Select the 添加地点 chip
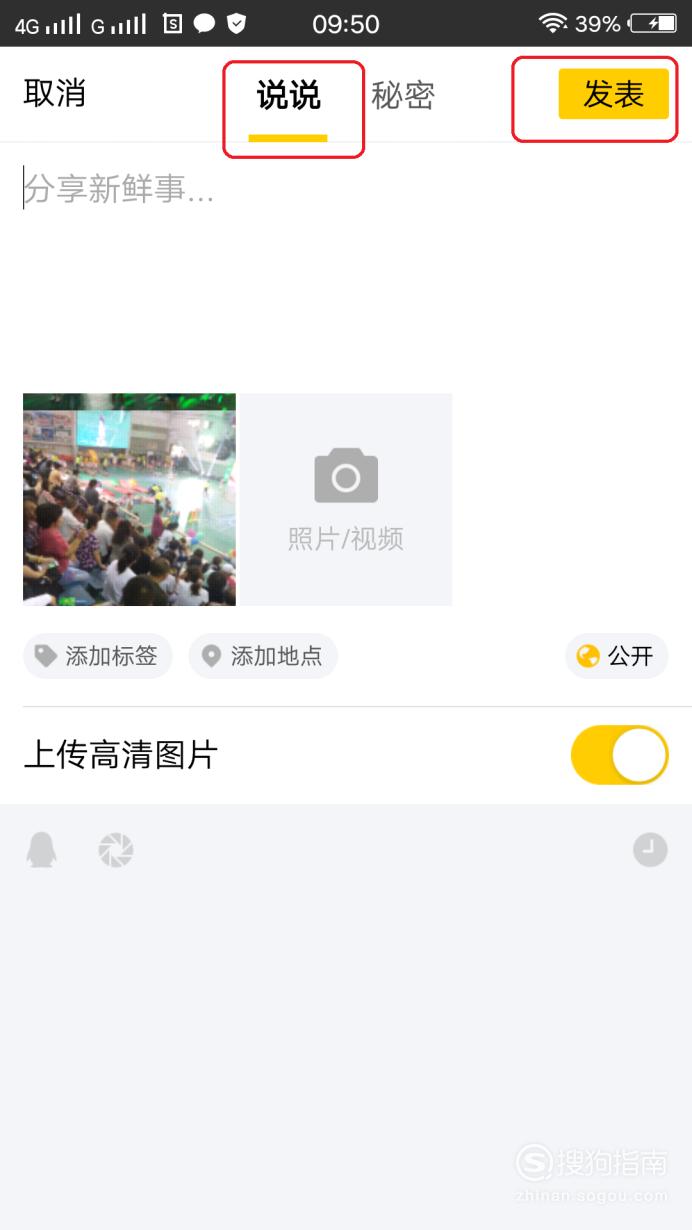Viewport: 692px width, 1230px height. 263,656
